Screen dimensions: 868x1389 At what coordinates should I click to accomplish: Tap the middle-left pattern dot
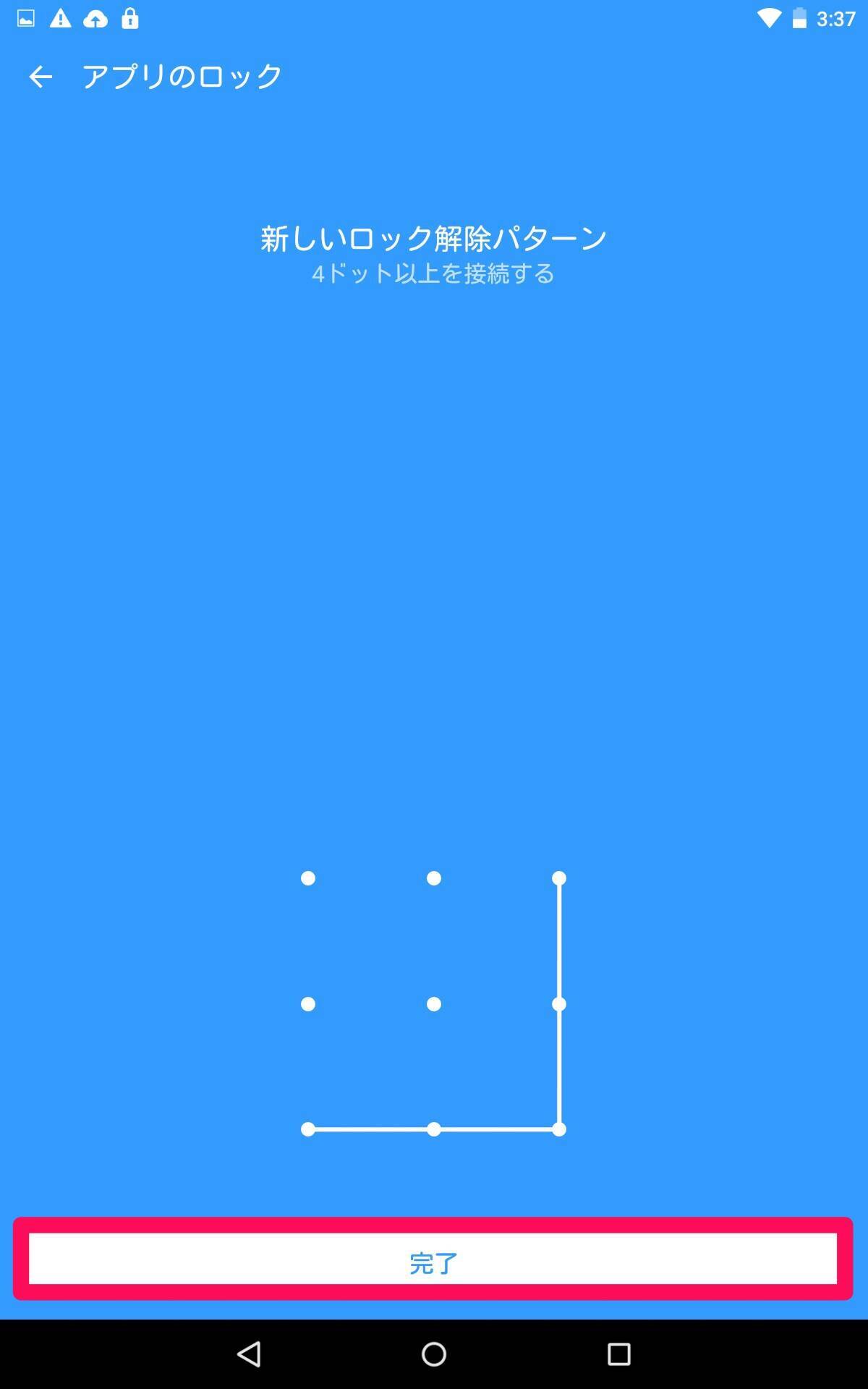pos(308,1004)
